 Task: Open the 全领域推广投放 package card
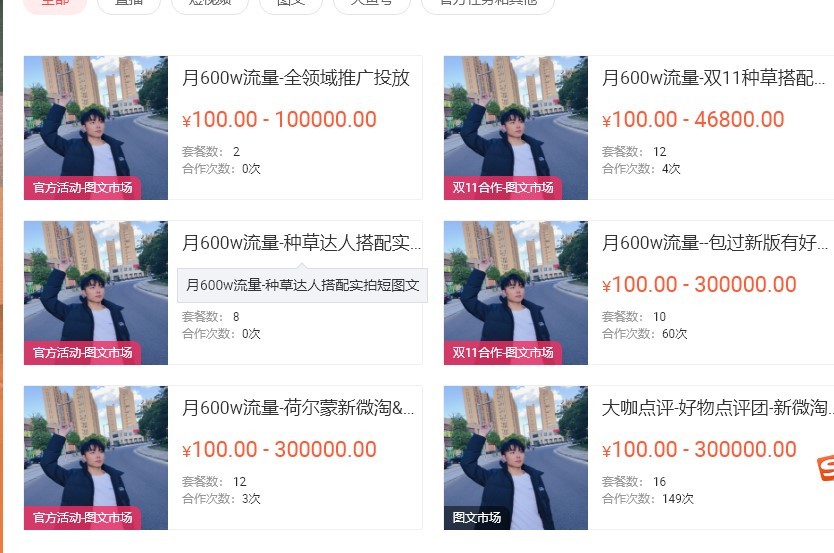coord(296,78)
